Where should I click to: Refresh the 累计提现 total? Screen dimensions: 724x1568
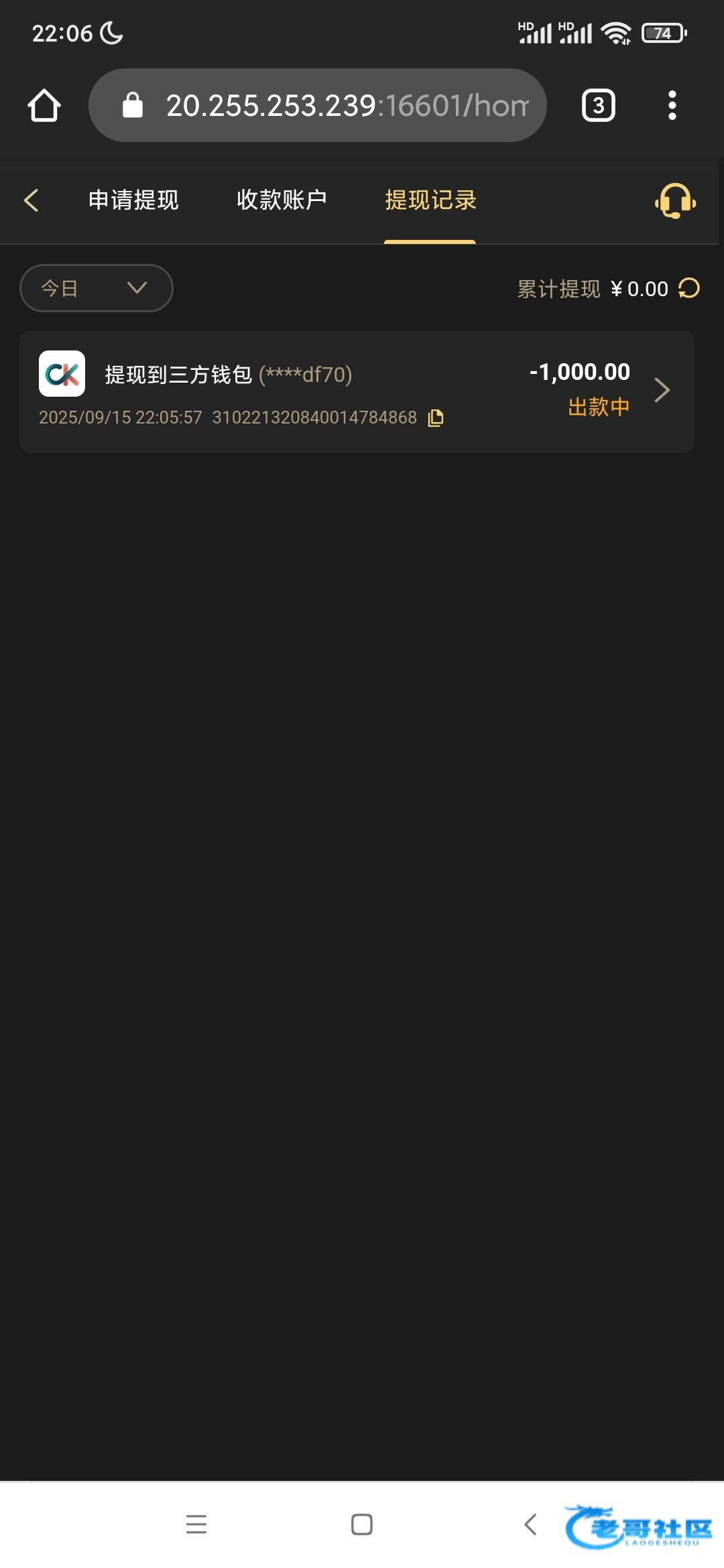point(689,289)
